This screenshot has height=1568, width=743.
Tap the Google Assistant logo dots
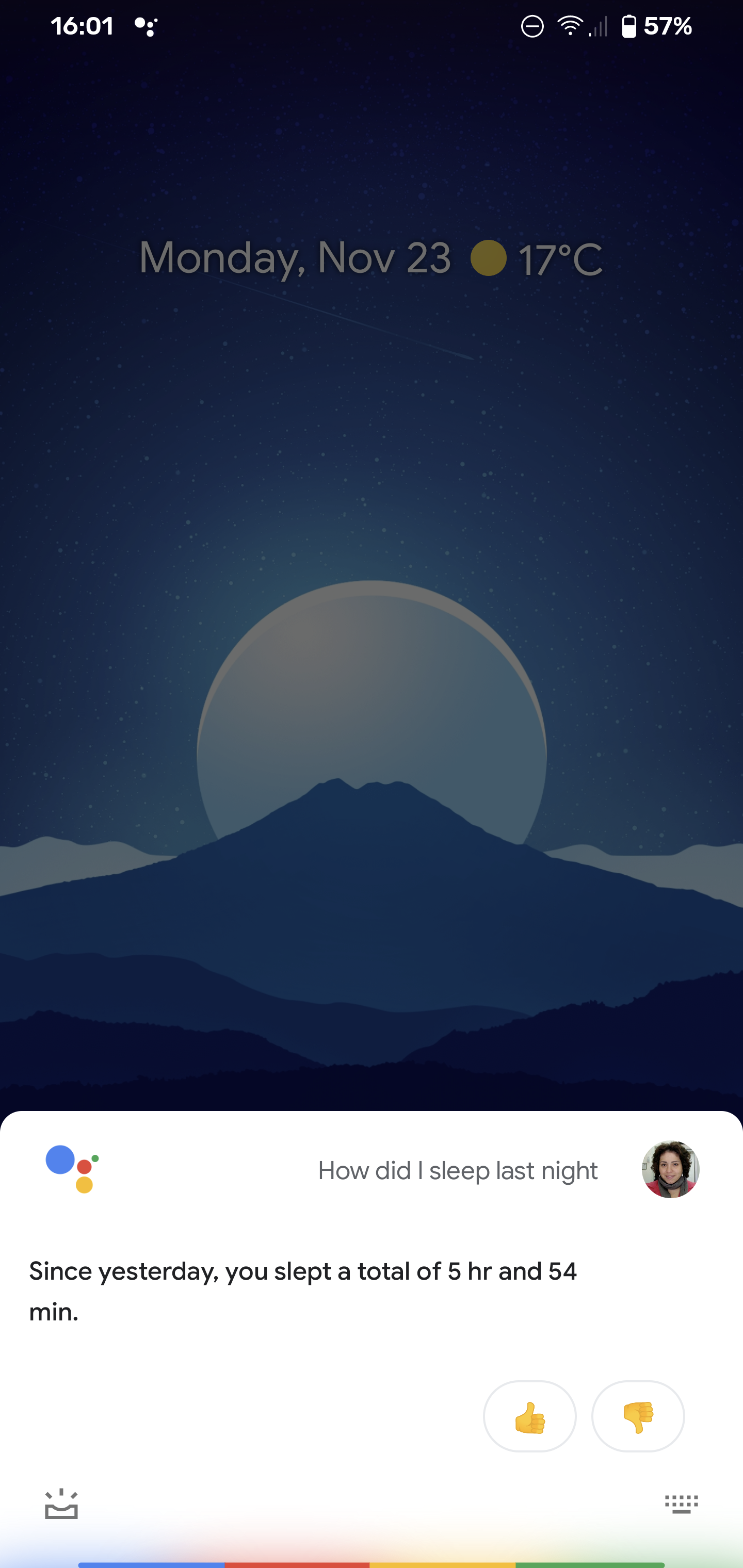click(x=72, y=1169)
